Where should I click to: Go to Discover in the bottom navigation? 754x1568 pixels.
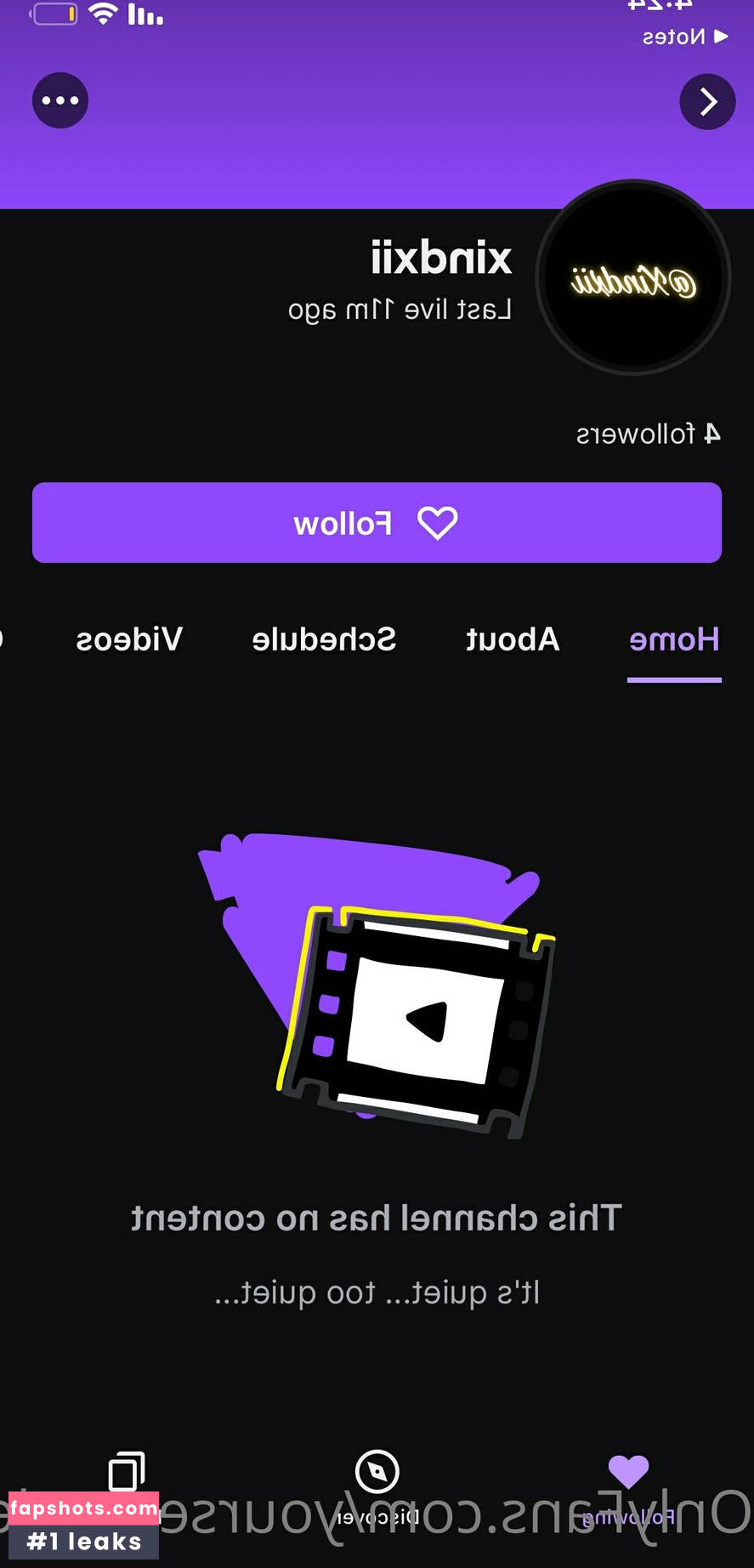point(377,1485)
